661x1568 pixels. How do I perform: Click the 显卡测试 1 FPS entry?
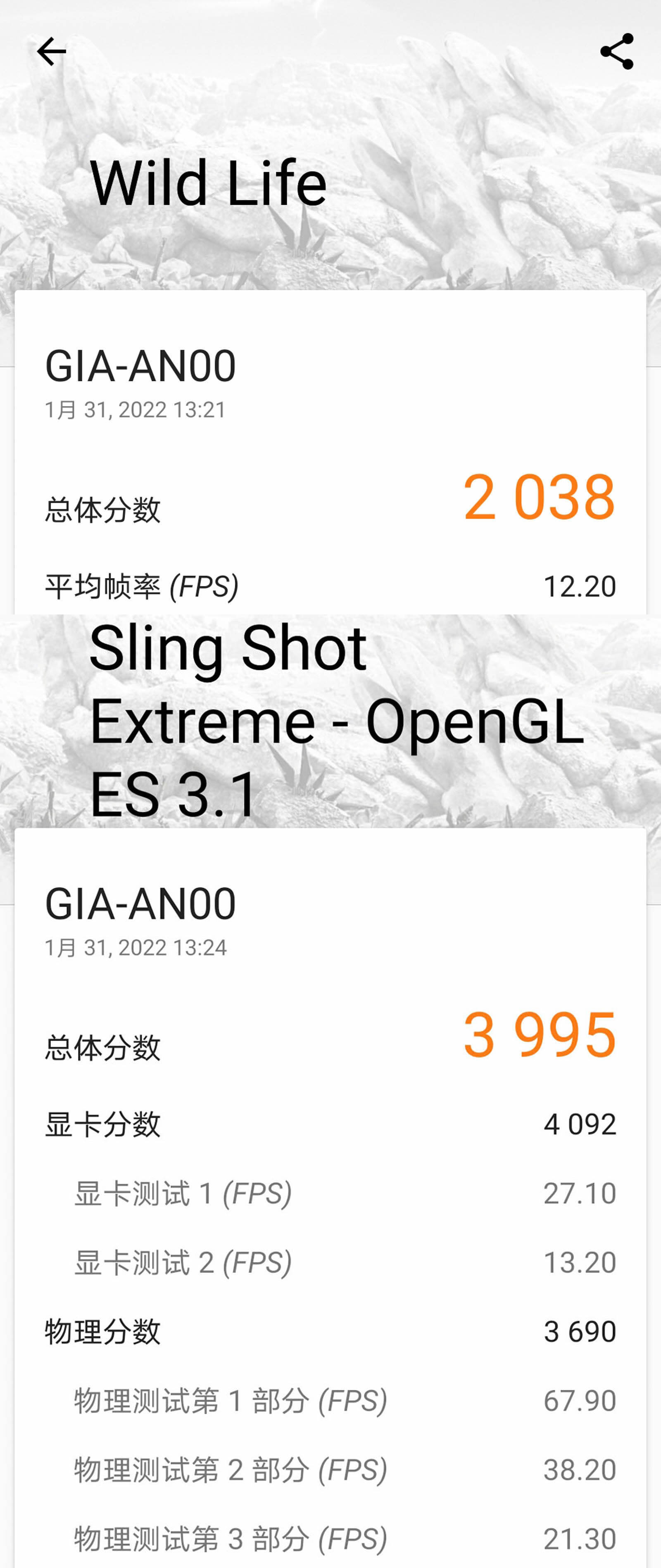183,1193
